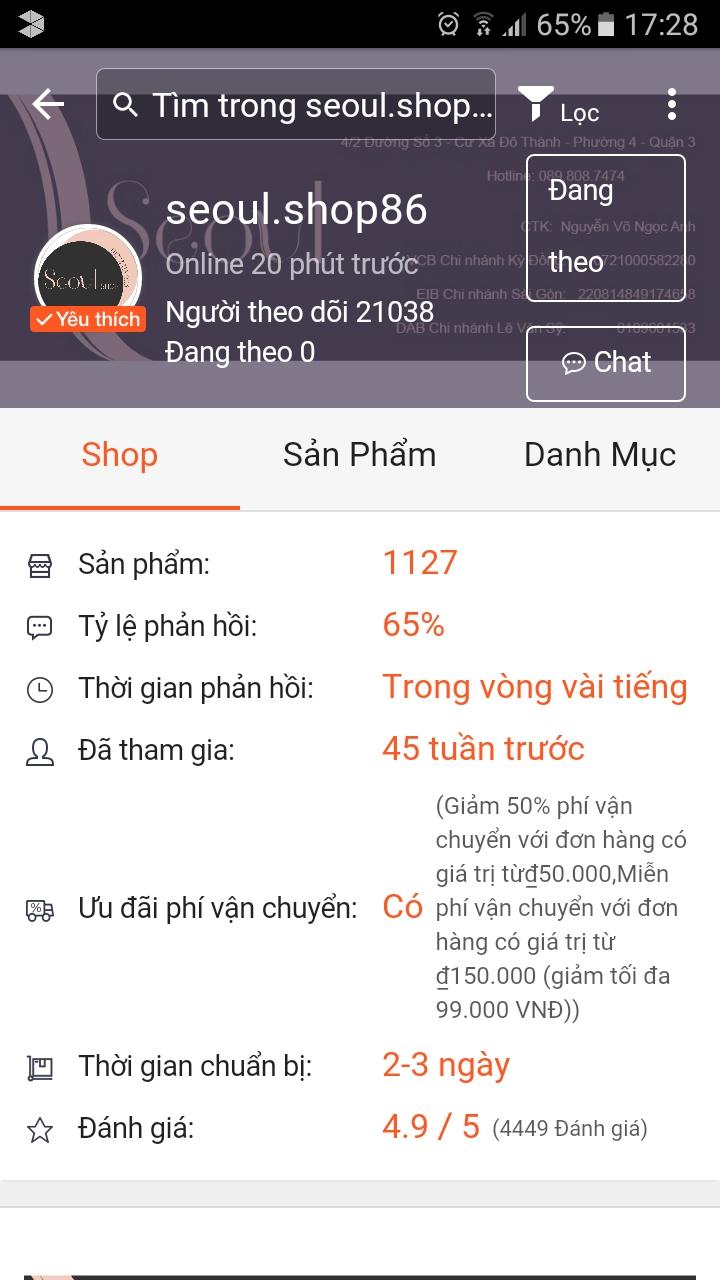This screenshot has height=1280, width=720.
Task: Go back using the arrow icon
Action: pos(48,104)
